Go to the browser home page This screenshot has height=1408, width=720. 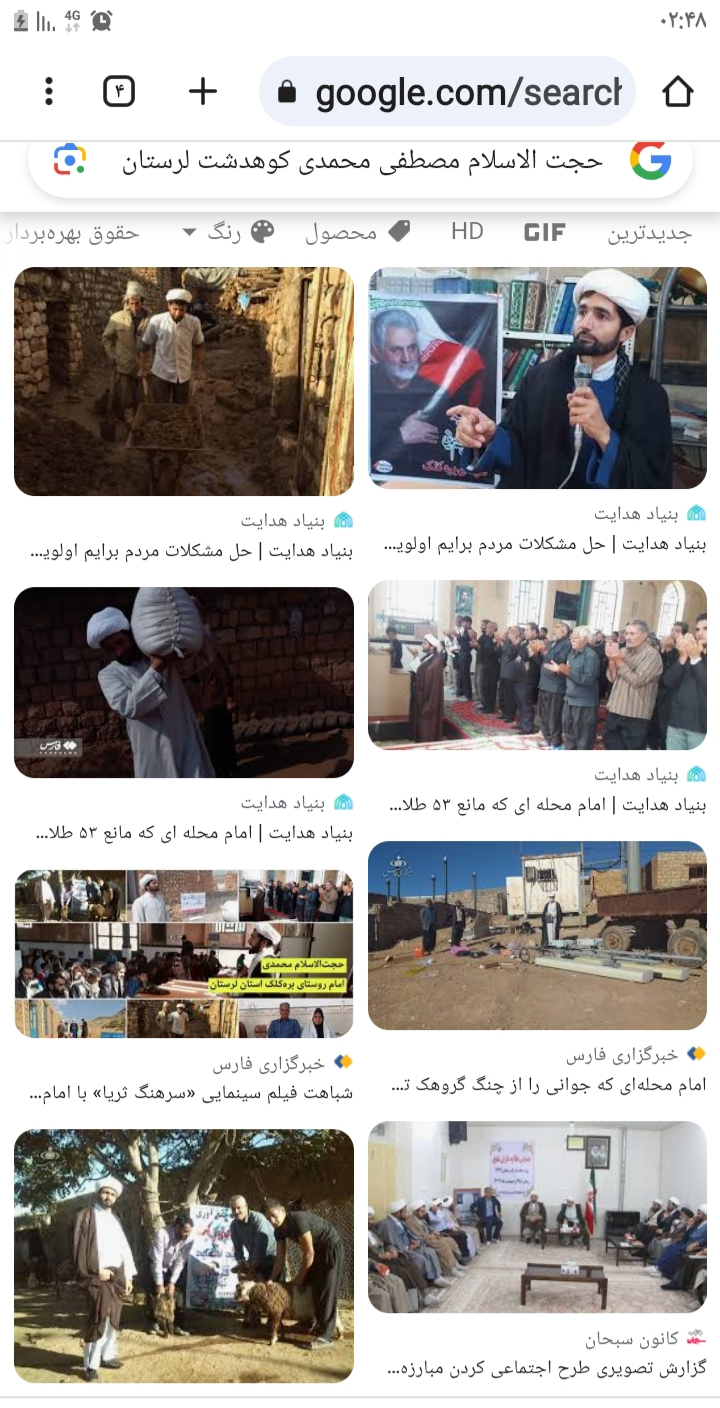(x=678, y=92)
